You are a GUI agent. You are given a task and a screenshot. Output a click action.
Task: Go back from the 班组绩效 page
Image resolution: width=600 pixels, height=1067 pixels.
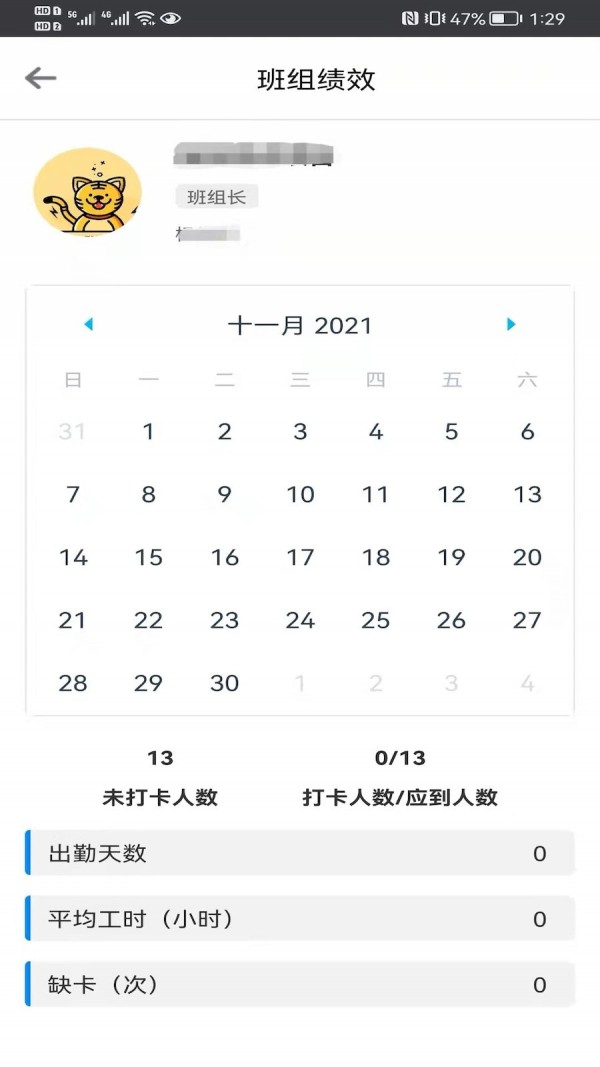pyautogui.click(x=41, y=79)
